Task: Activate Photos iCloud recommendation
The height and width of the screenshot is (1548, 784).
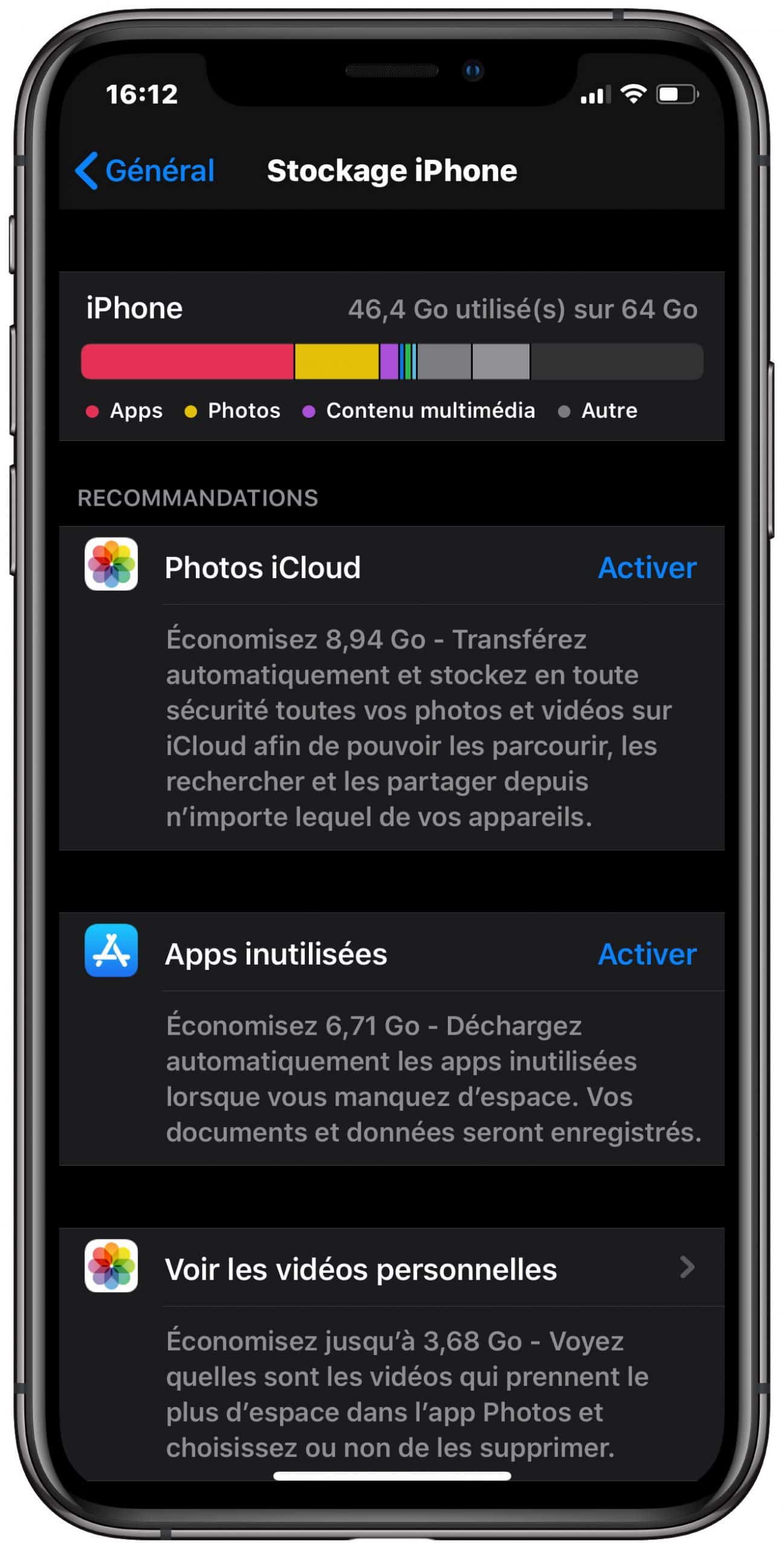Action: point(647,568)
